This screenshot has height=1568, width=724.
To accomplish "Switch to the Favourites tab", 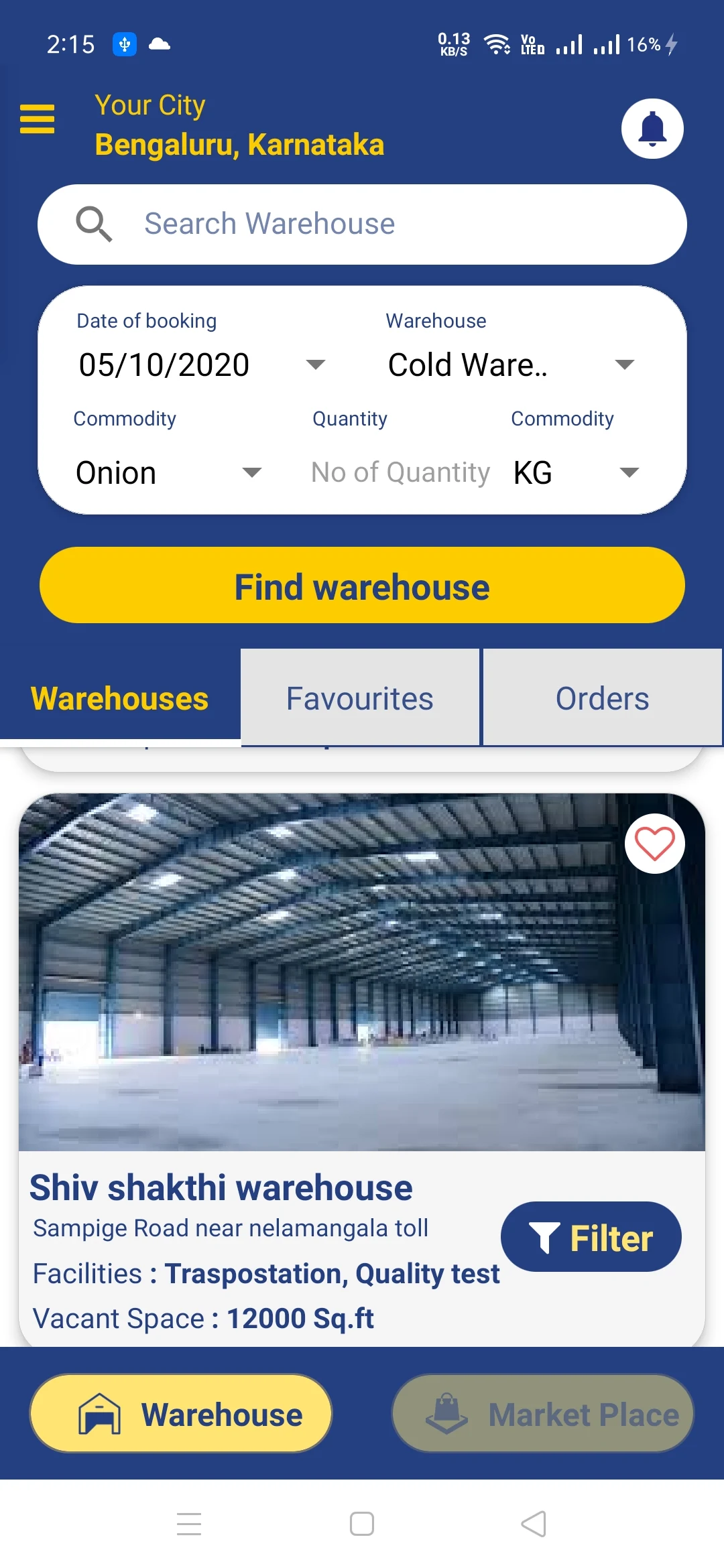I will click(360, 698).
